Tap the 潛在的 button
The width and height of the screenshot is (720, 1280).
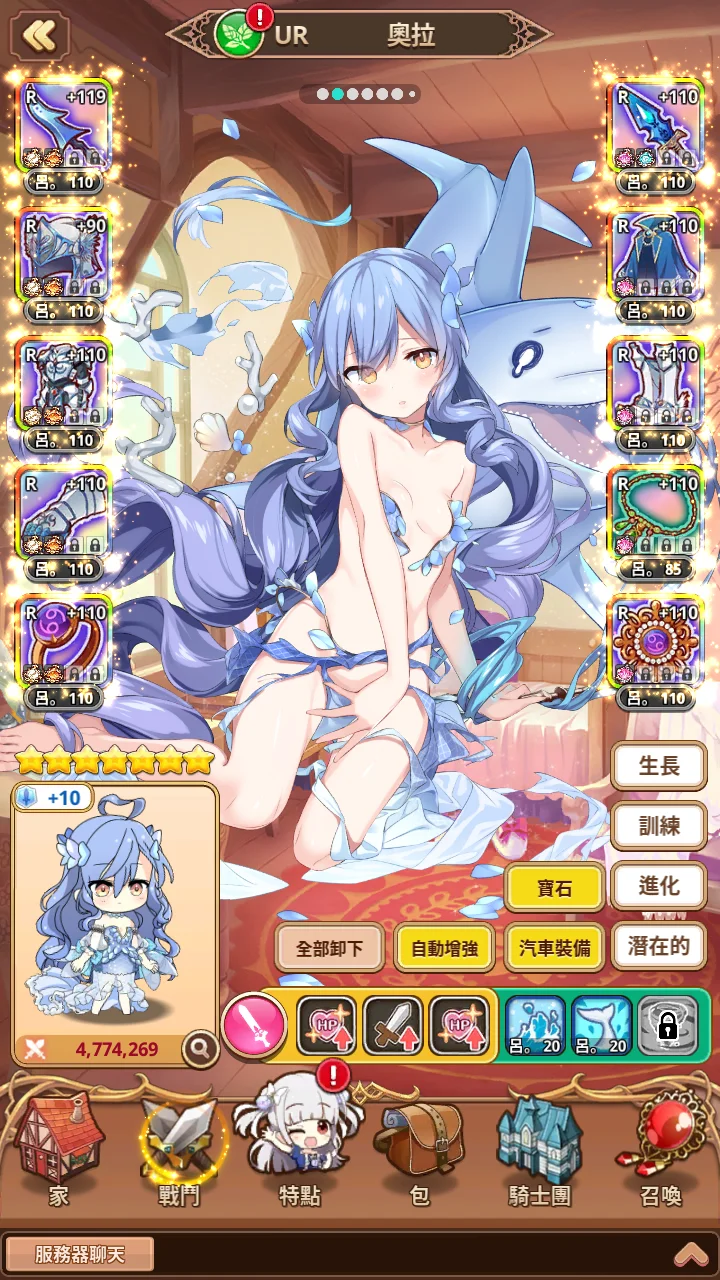(659, 946)
